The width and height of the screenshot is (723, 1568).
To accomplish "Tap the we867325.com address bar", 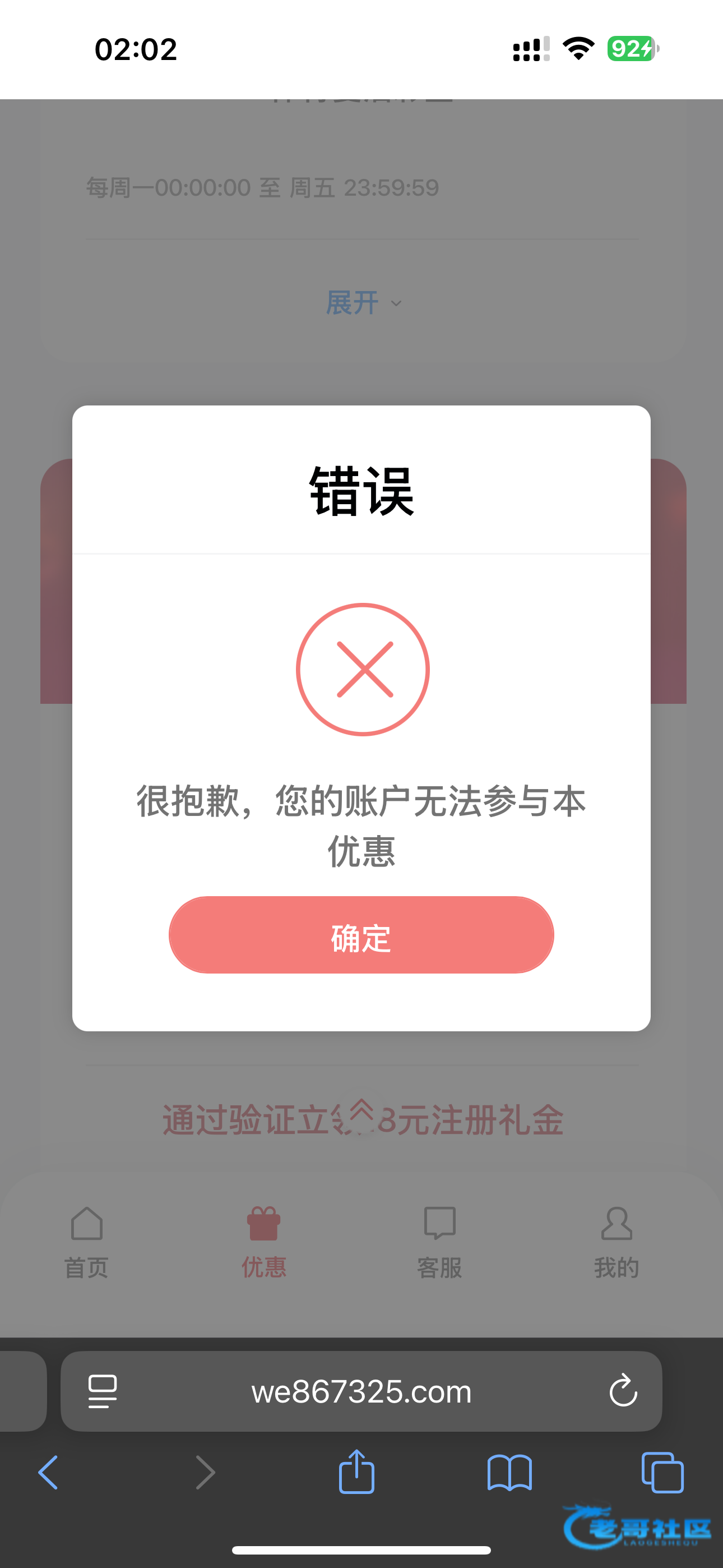I will (361, 1391).
